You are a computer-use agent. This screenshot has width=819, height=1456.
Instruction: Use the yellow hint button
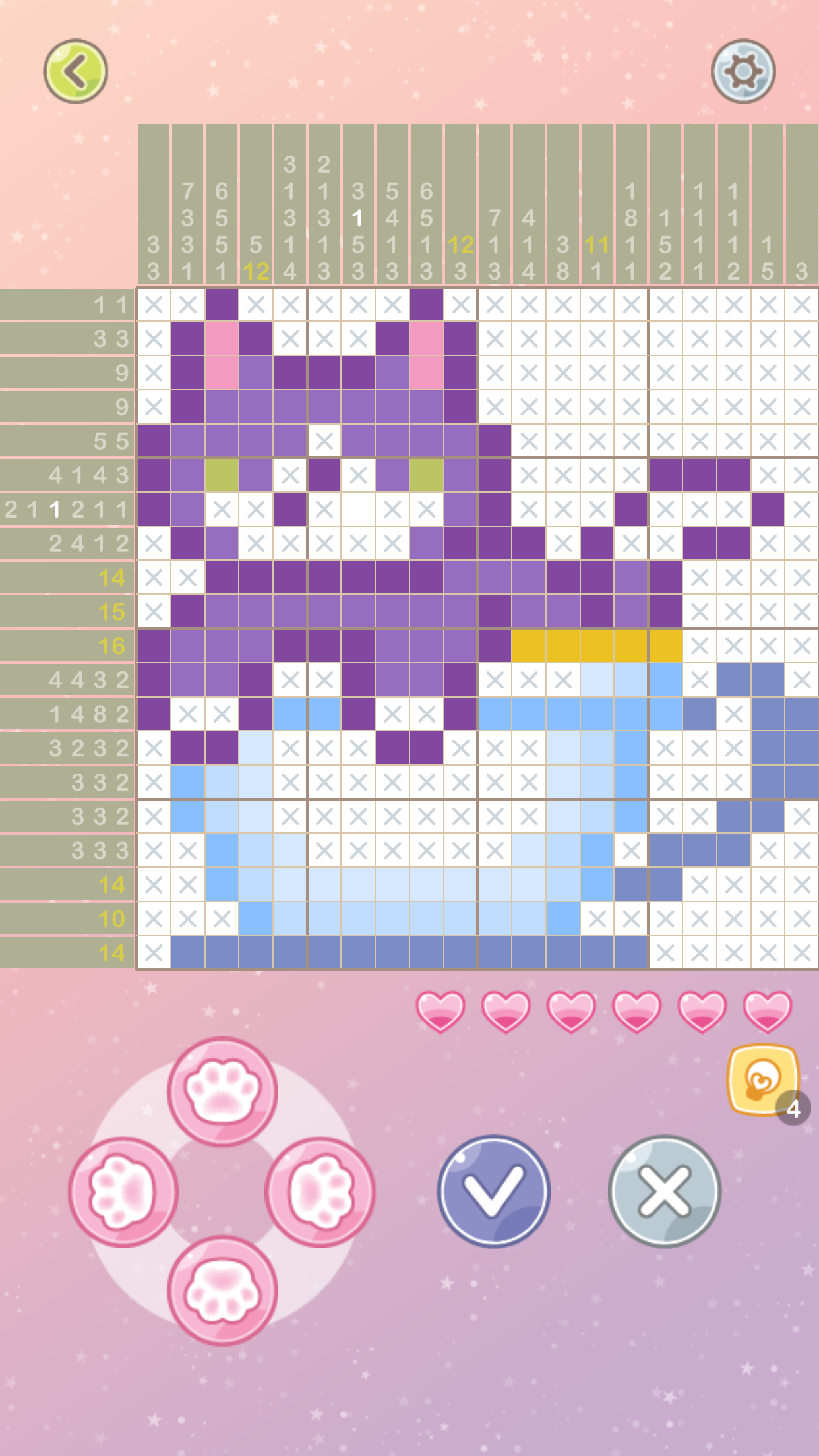[x=763, y=1080]
